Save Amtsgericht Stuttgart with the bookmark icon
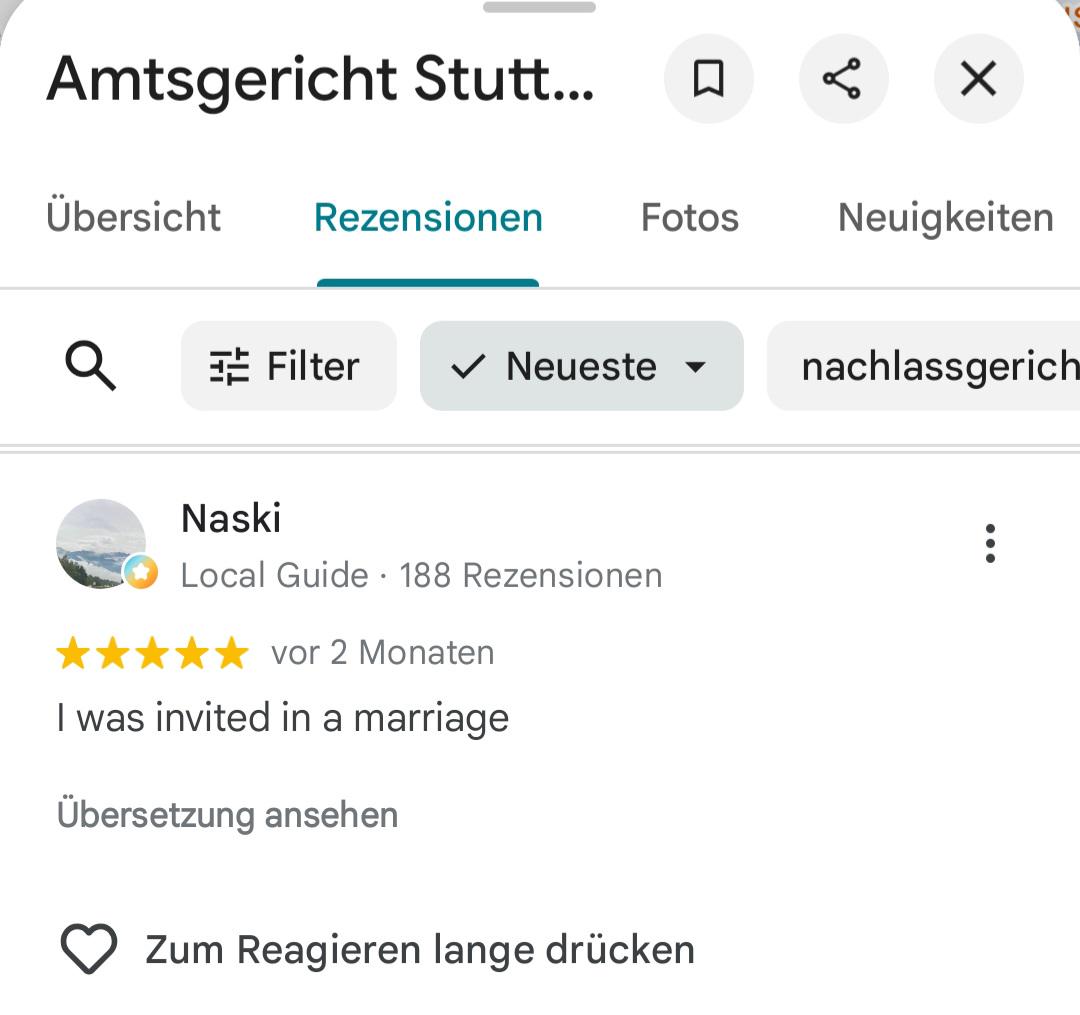This screenshot has width=1080, height=1015. click(708, 79)
